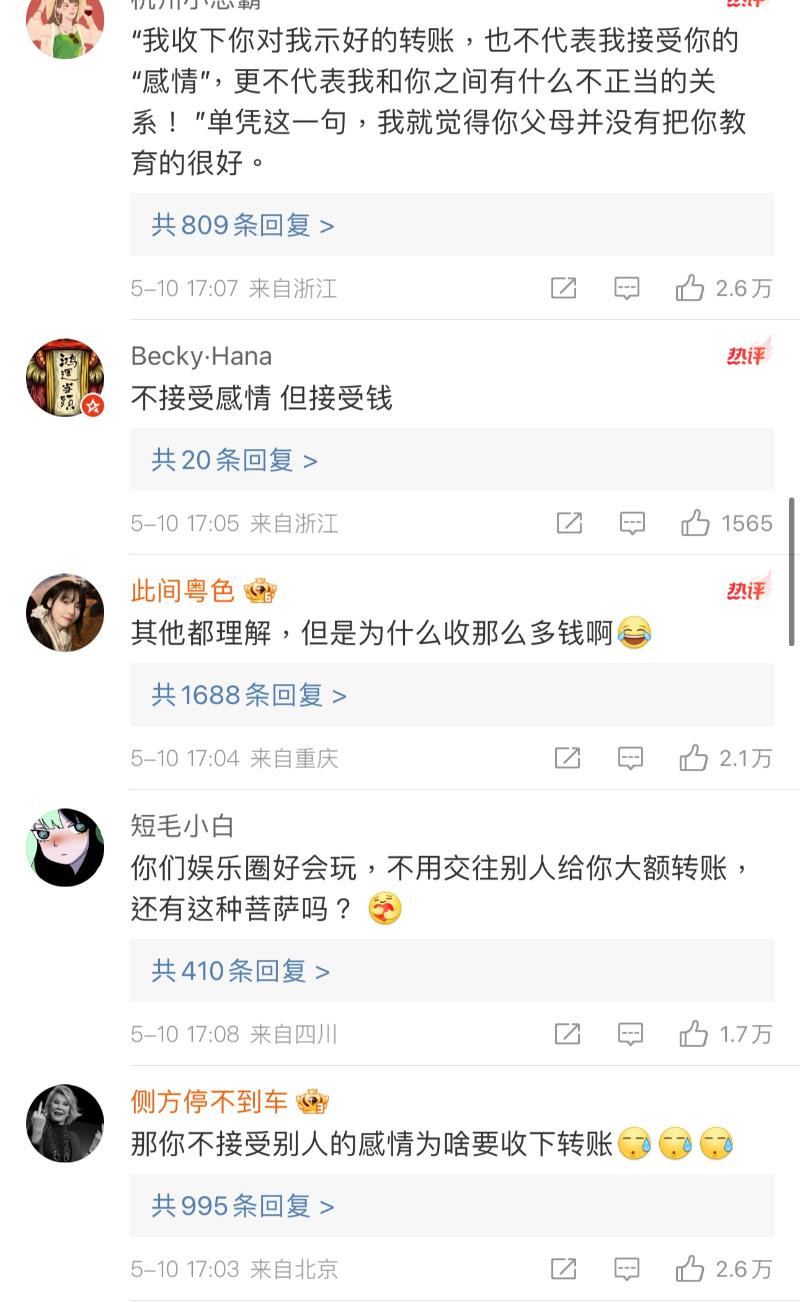Reply to Becky·Hana's comment
Viewport: 800px width, 1302px height.
tap(631, 523)
